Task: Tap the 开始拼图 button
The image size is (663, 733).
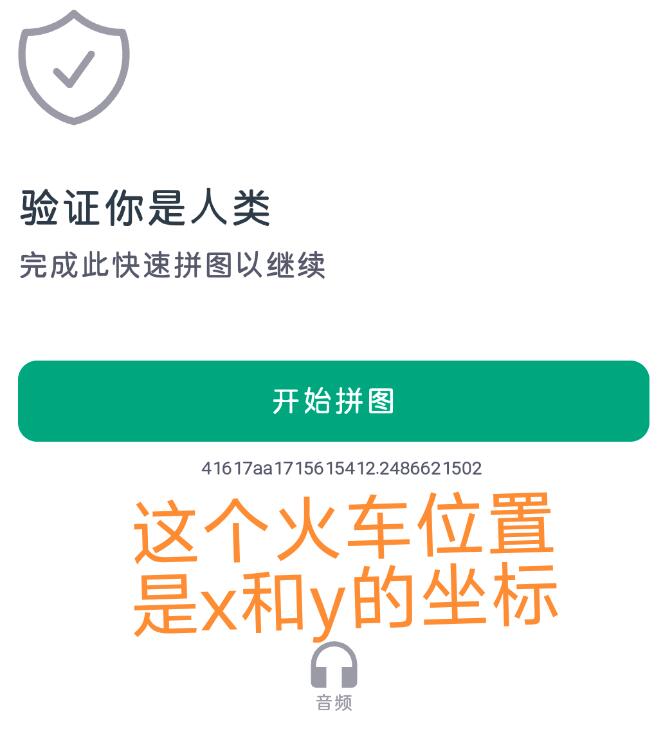Action: [333, 401]
